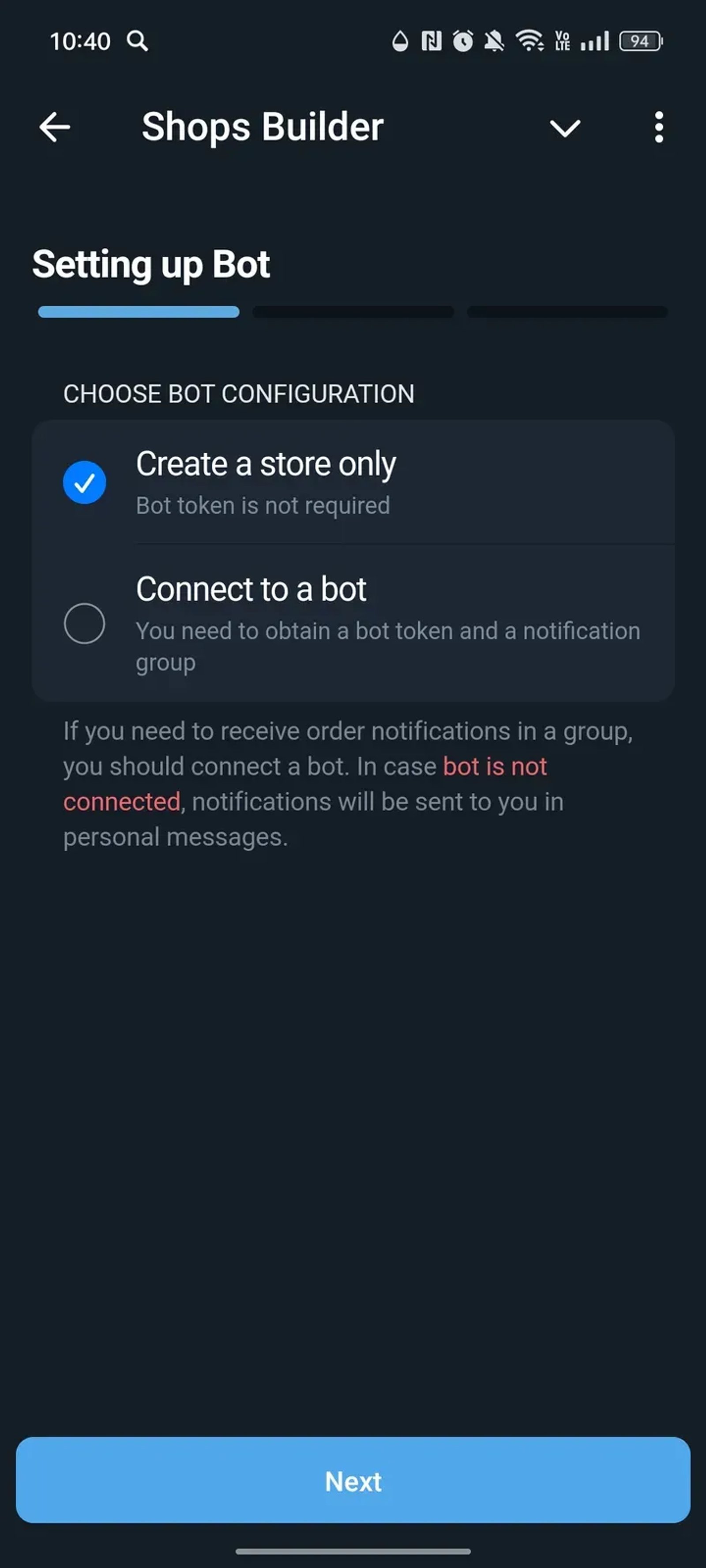Tap the Setting up Bot heading
This screenshot has height=1568, width=706.
[x=151, y=265]
